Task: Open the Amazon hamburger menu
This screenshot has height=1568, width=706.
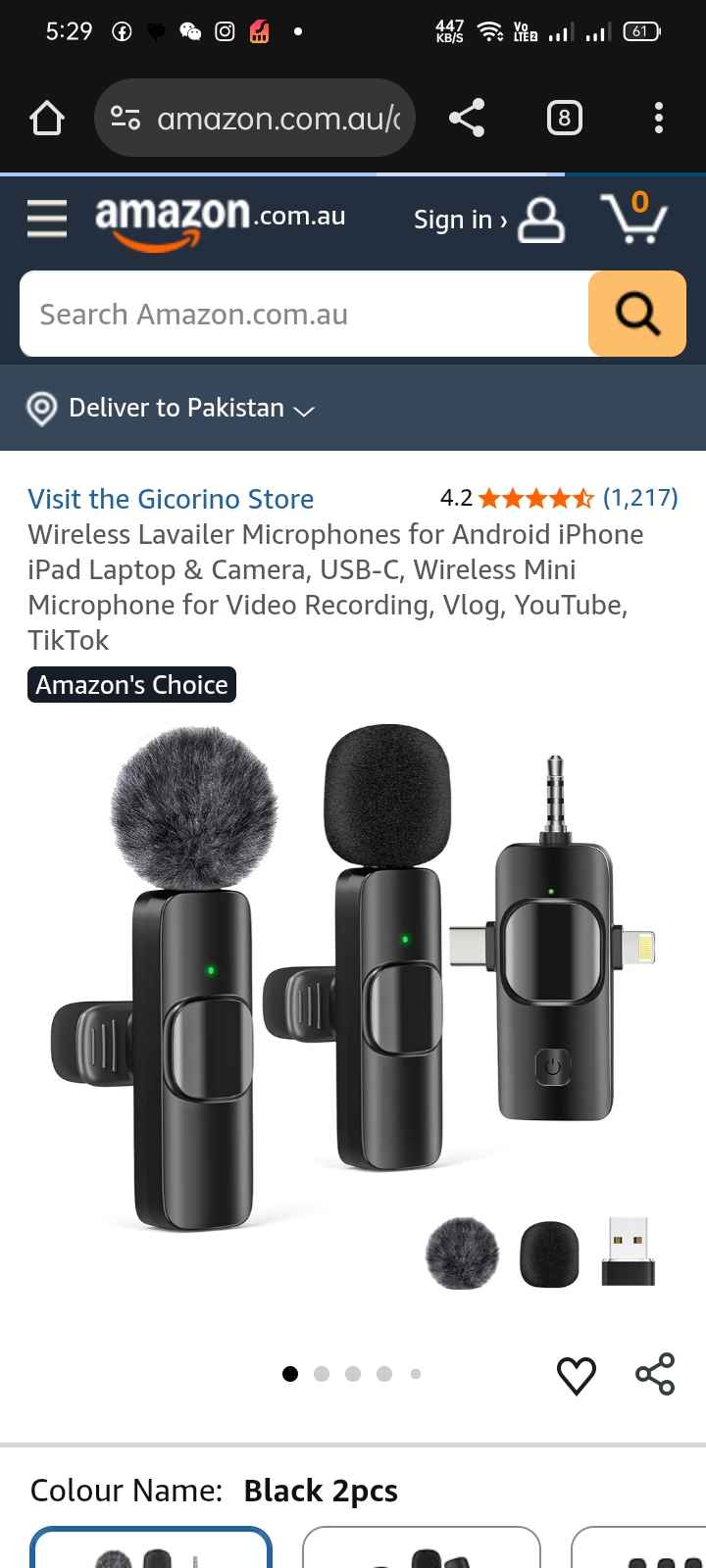Action: (47, 219)
